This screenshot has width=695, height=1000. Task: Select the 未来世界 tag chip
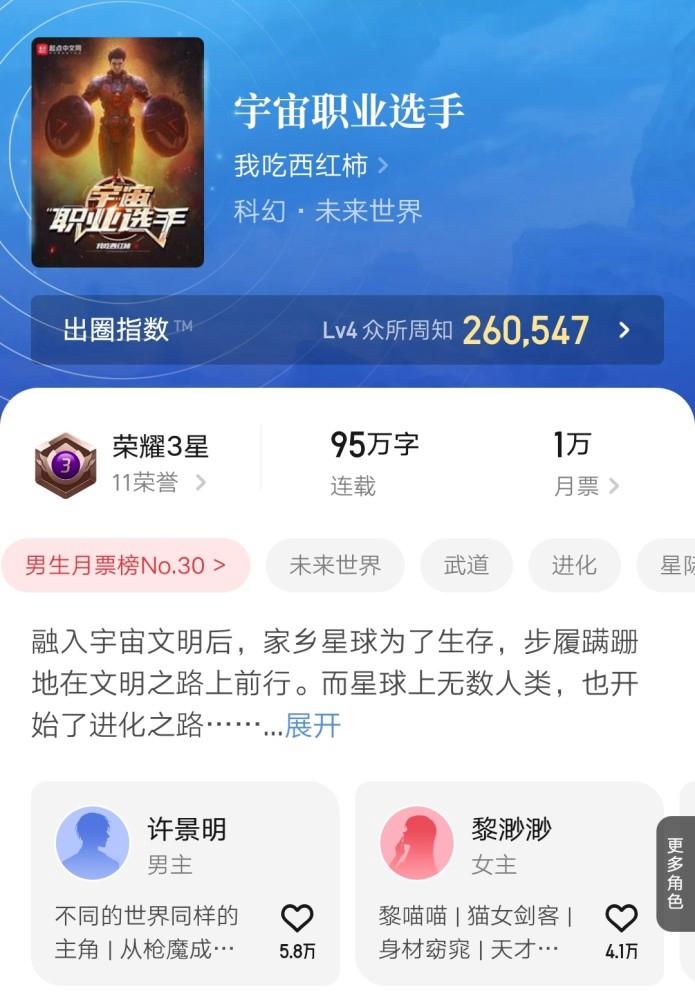coord(335,565)
